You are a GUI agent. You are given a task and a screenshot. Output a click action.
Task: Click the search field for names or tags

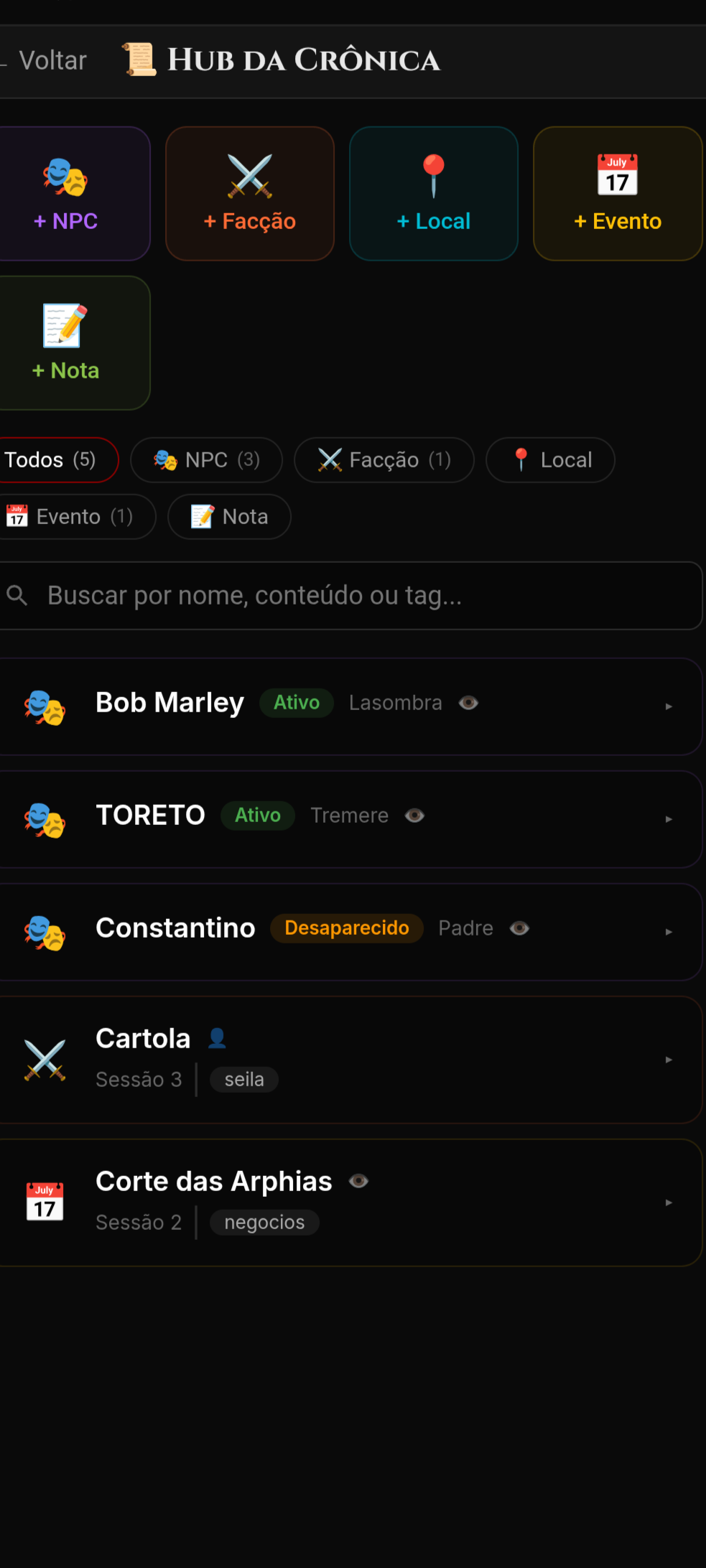[x=351, y=595]
